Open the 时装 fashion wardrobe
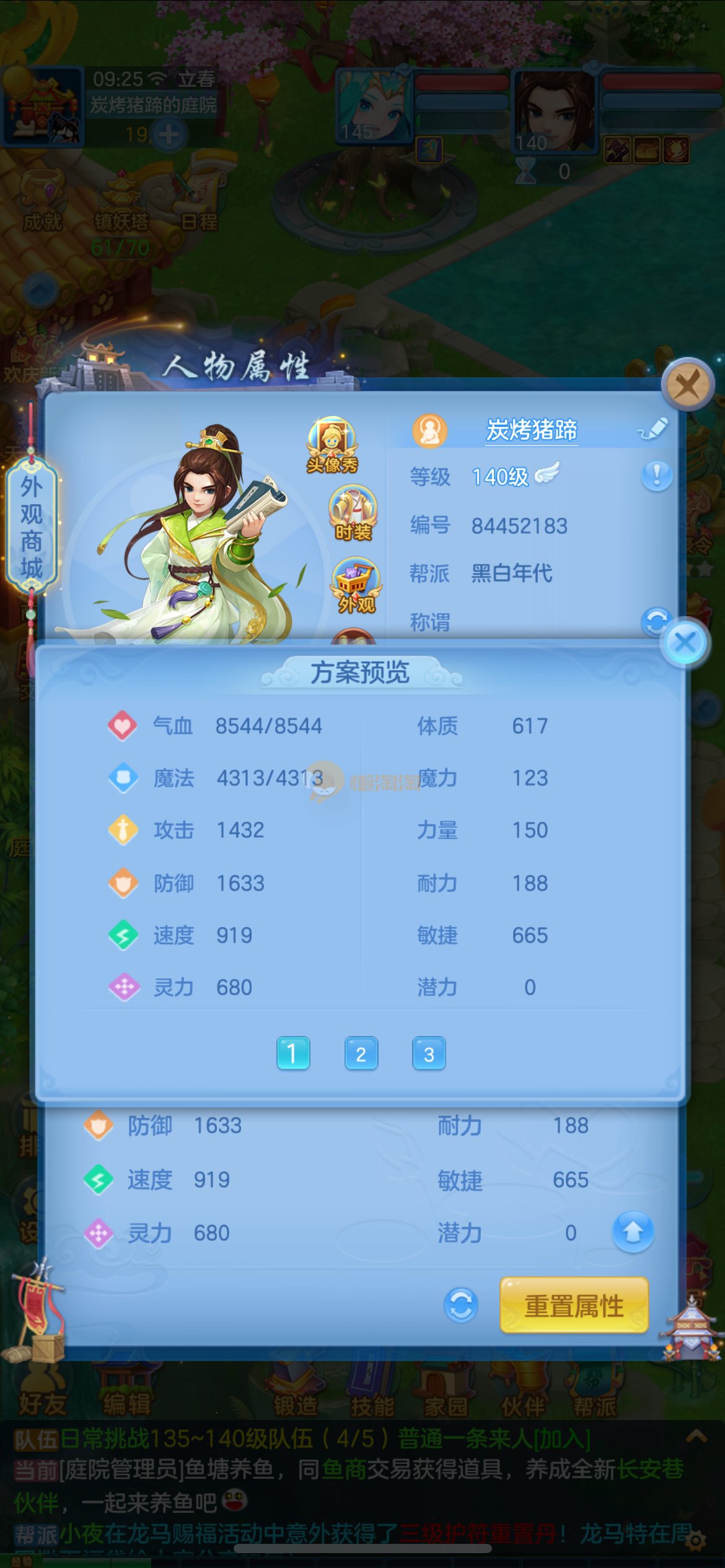This screenshot has height=1568, width=725. 353,513
